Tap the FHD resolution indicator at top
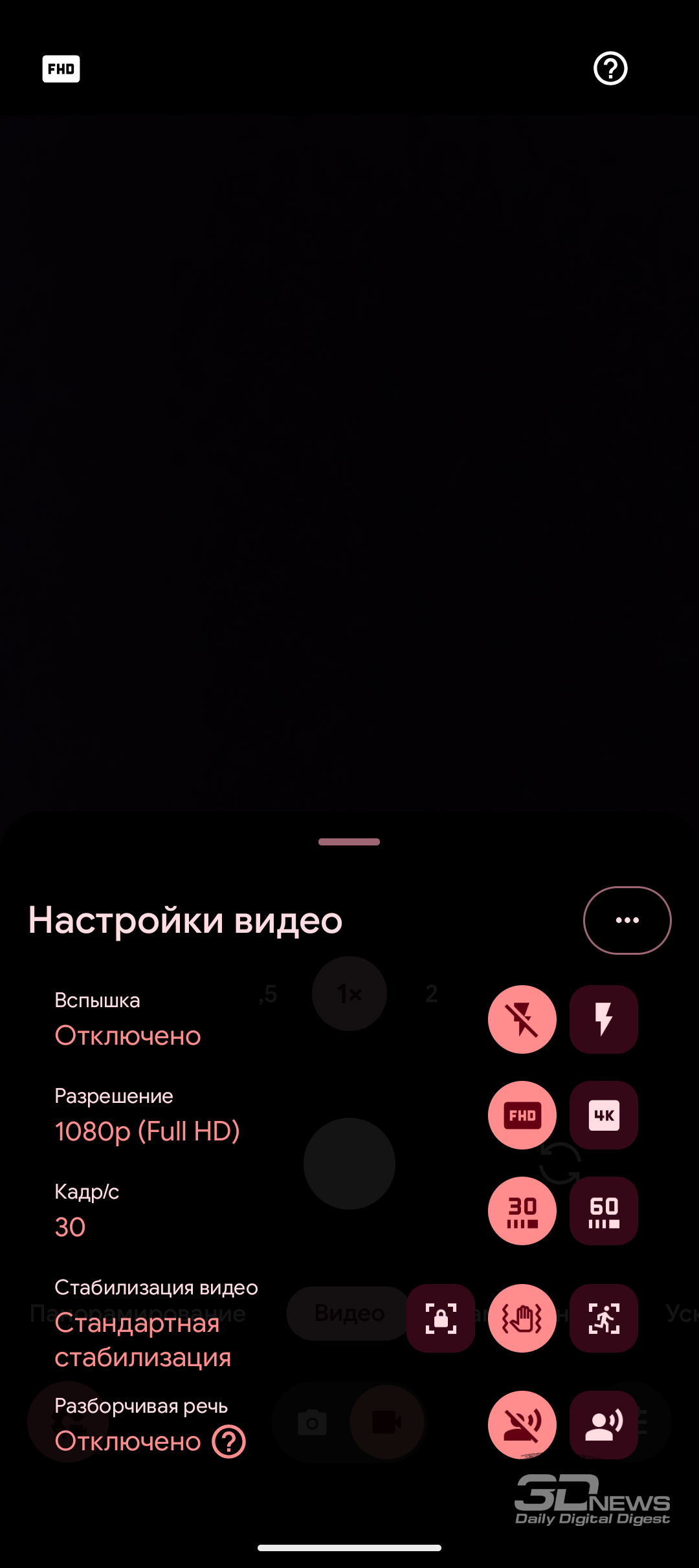This screenshot has height=1568, width=699. tap(61, 69)
